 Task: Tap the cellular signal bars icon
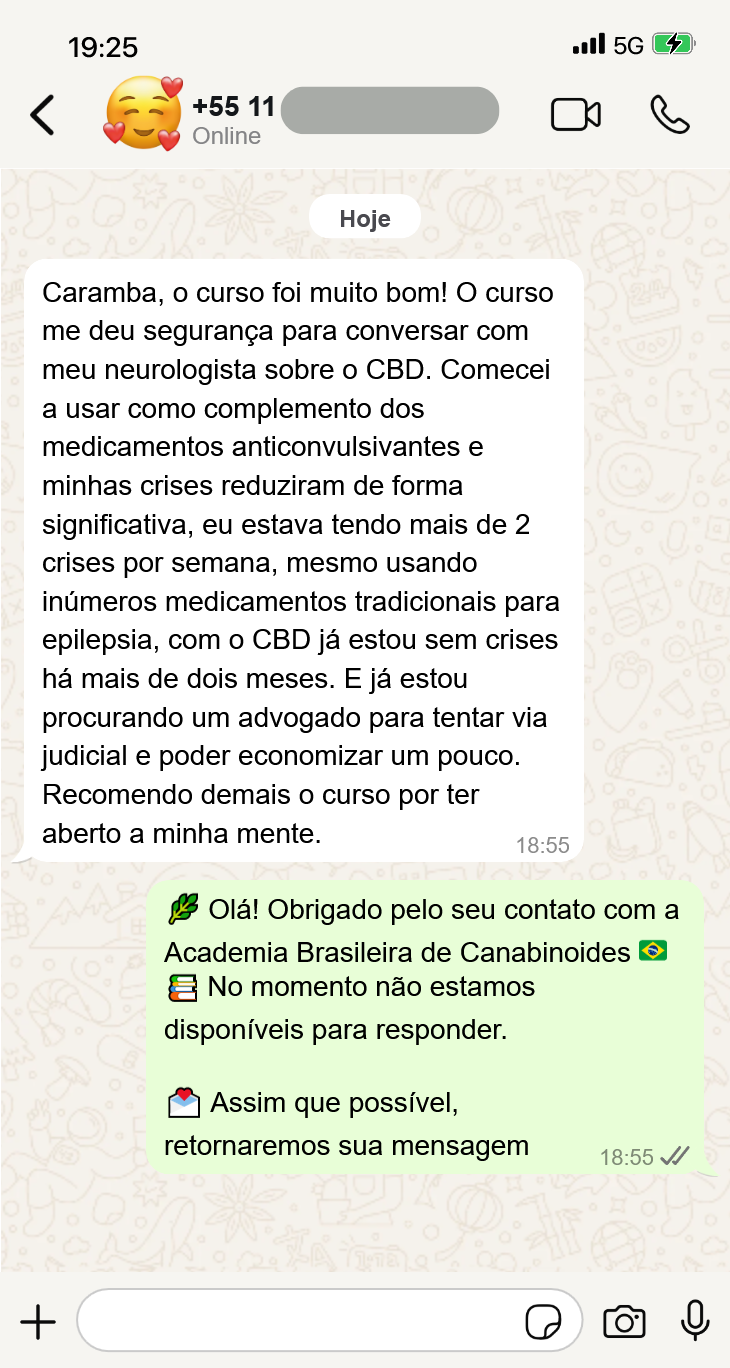pyautogui.click(x=588, y=44)
